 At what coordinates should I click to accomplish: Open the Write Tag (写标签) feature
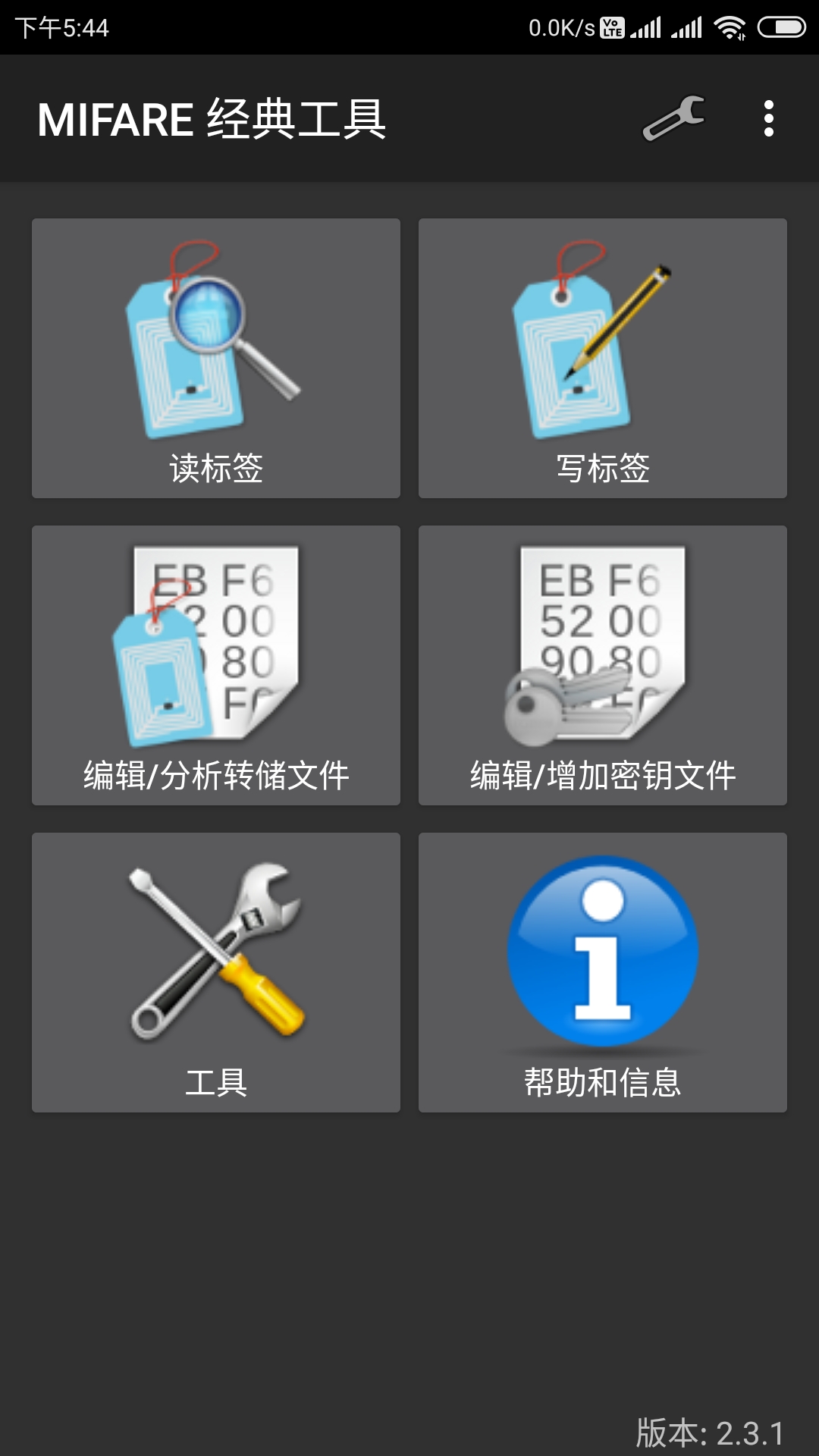(603, 358)
